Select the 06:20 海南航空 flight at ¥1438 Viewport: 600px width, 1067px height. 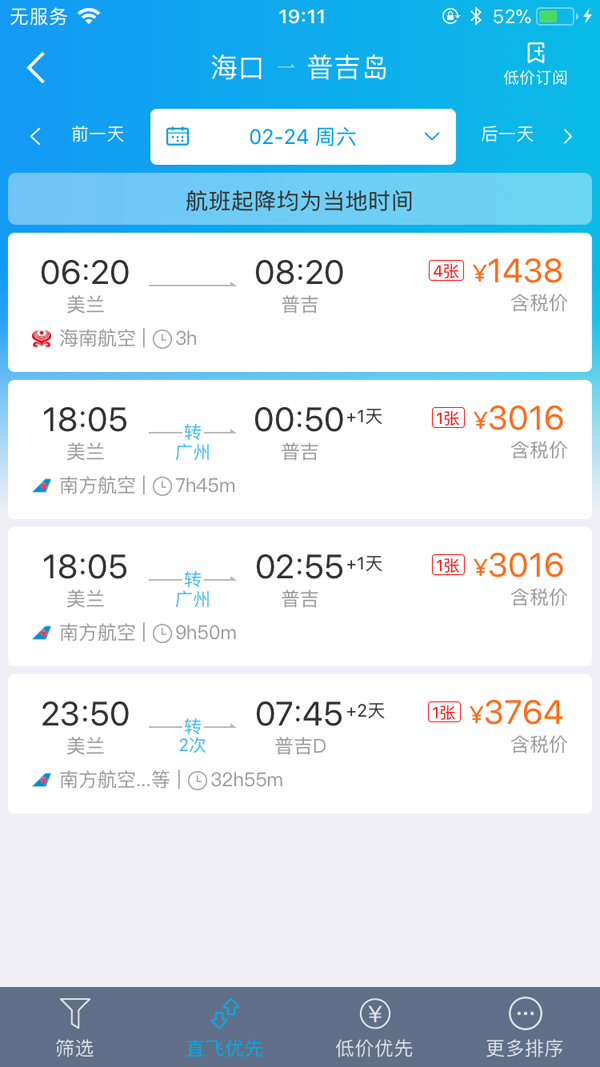coord(300,302)
